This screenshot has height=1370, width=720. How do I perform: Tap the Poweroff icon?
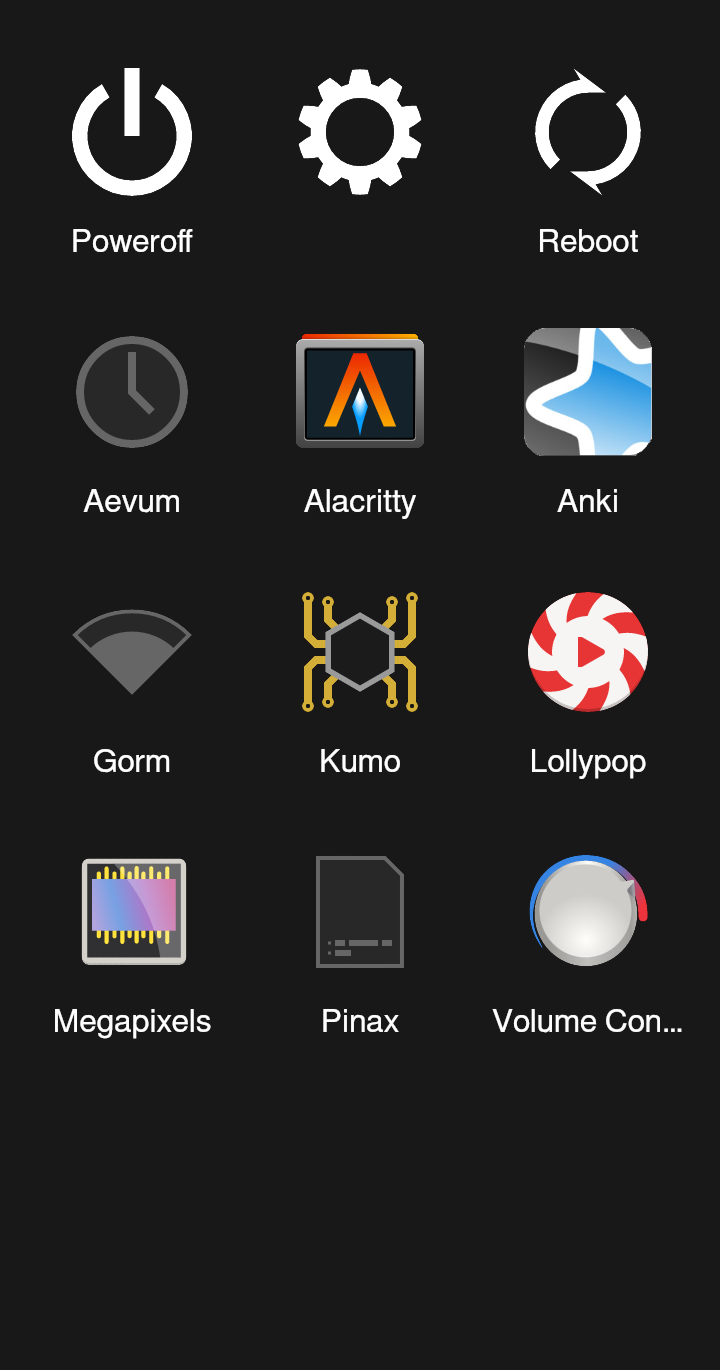pyautogui.click(x=132, y=132)
